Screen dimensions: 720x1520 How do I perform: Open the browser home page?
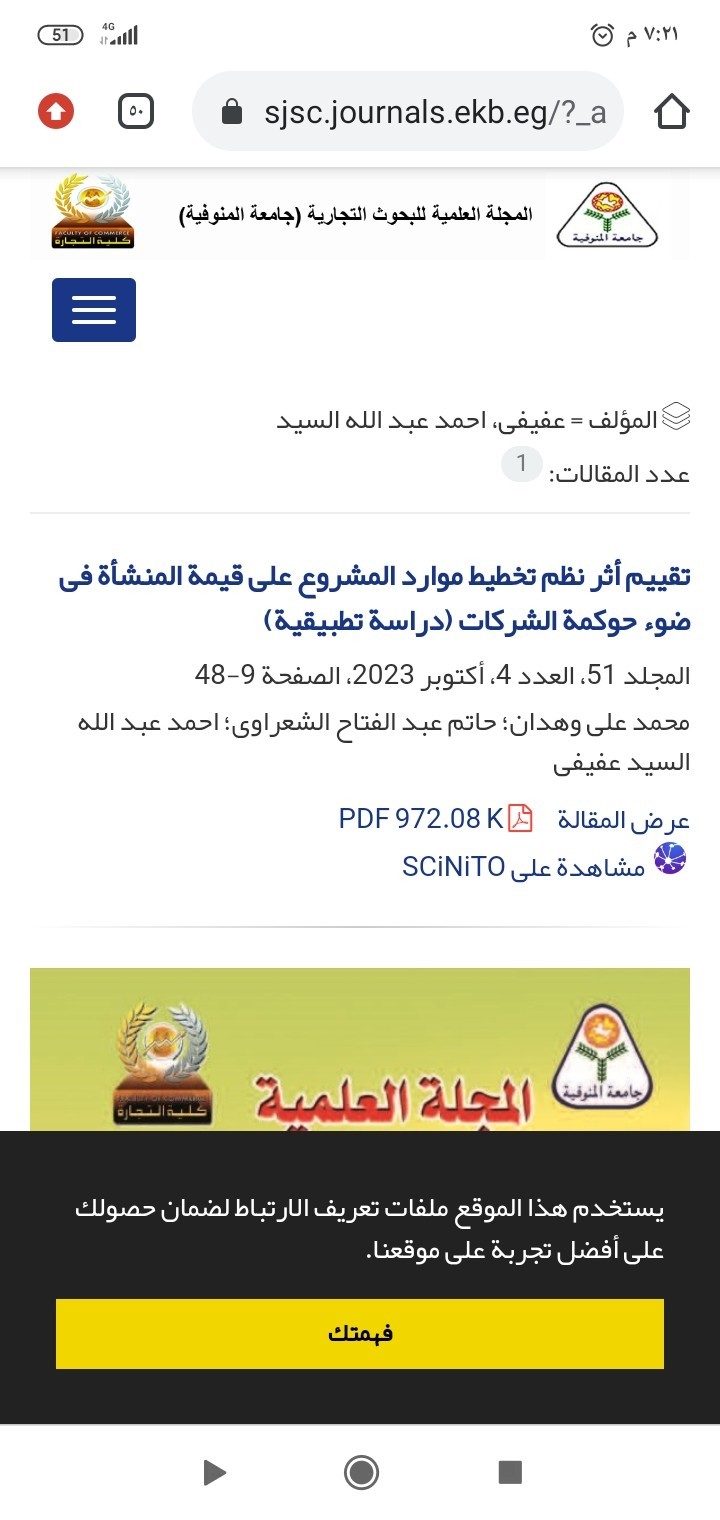672,112
